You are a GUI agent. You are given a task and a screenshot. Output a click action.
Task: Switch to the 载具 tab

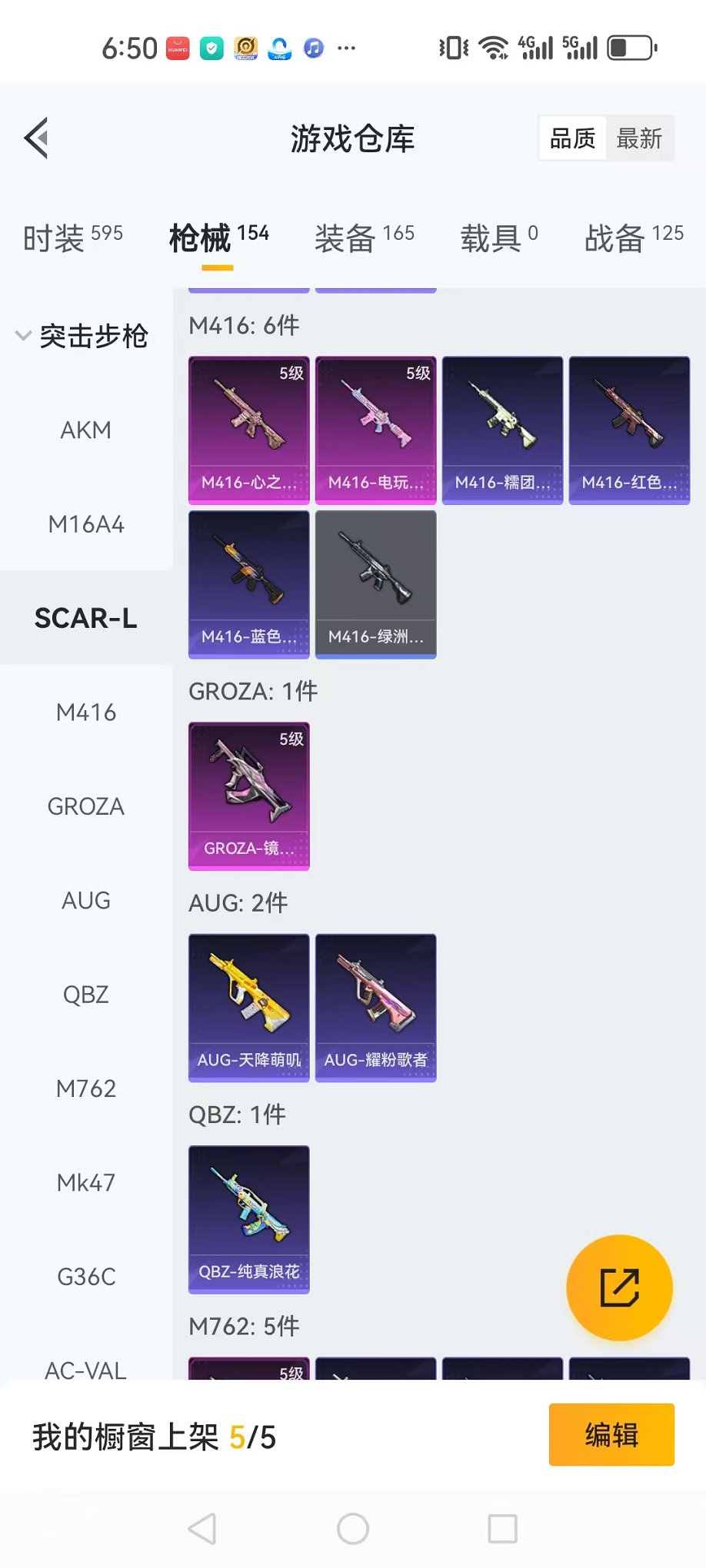[498, 238]
